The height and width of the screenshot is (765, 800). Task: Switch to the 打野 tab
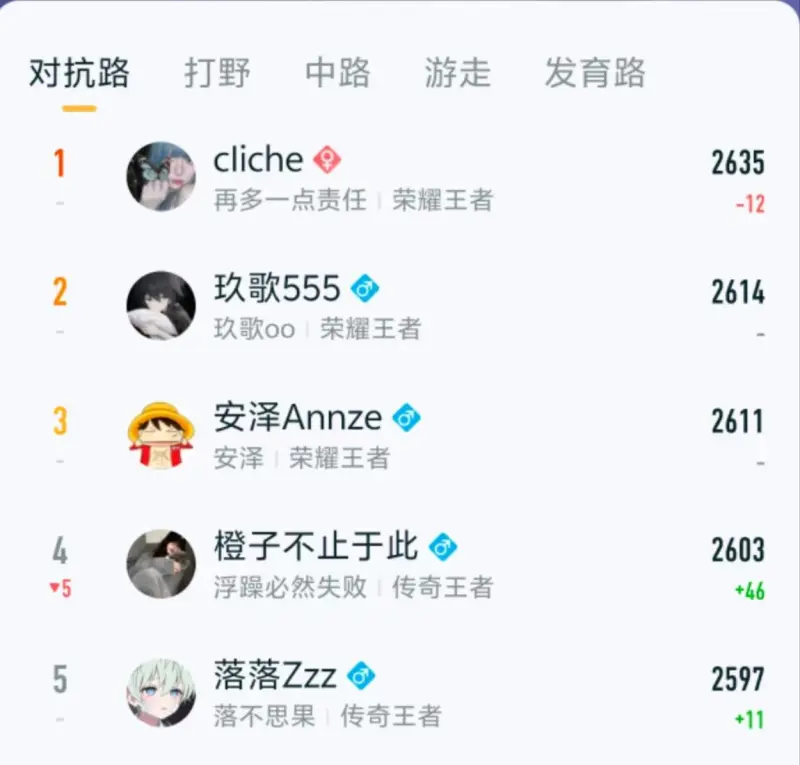point(217,73)
